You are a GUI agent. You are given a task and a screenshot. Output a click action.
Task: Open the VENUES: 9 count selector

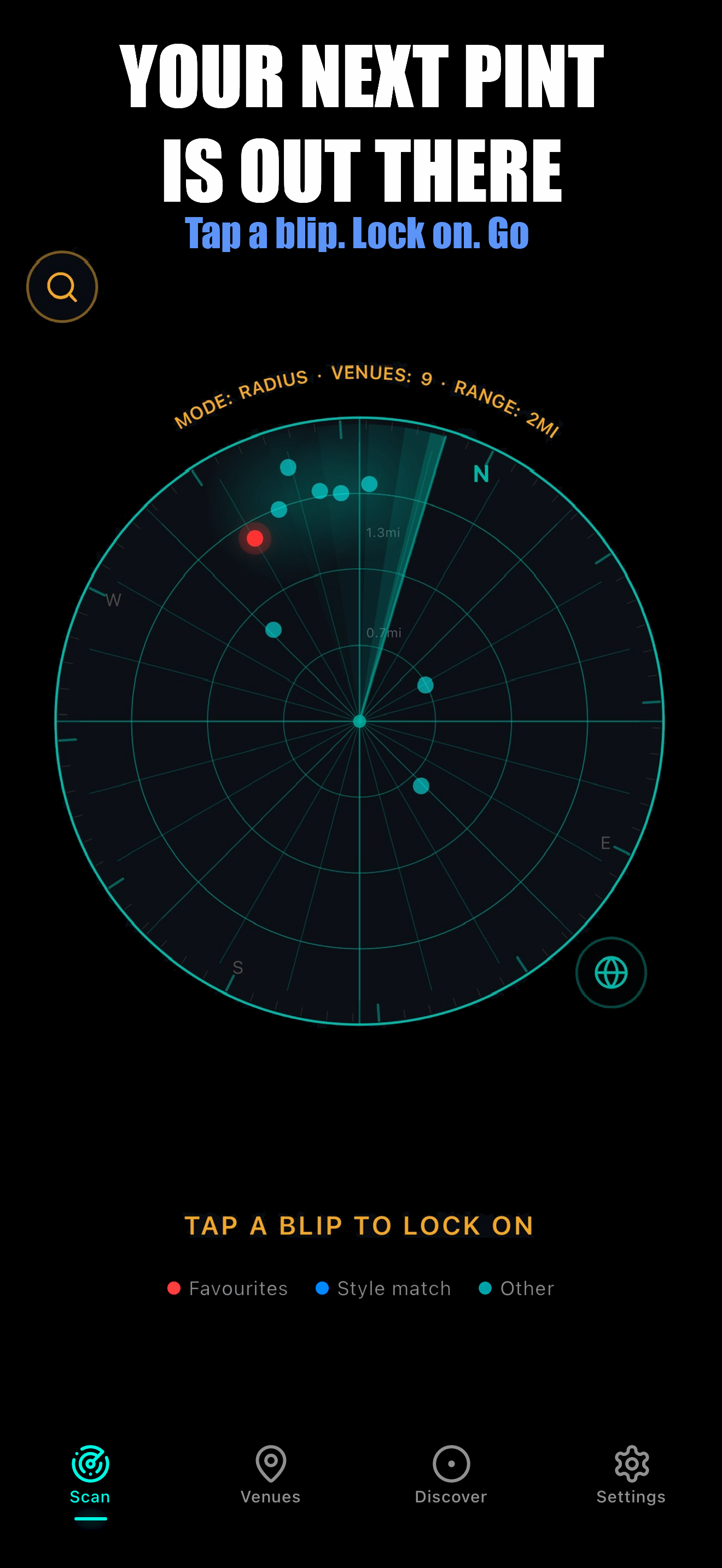point(383,375)
